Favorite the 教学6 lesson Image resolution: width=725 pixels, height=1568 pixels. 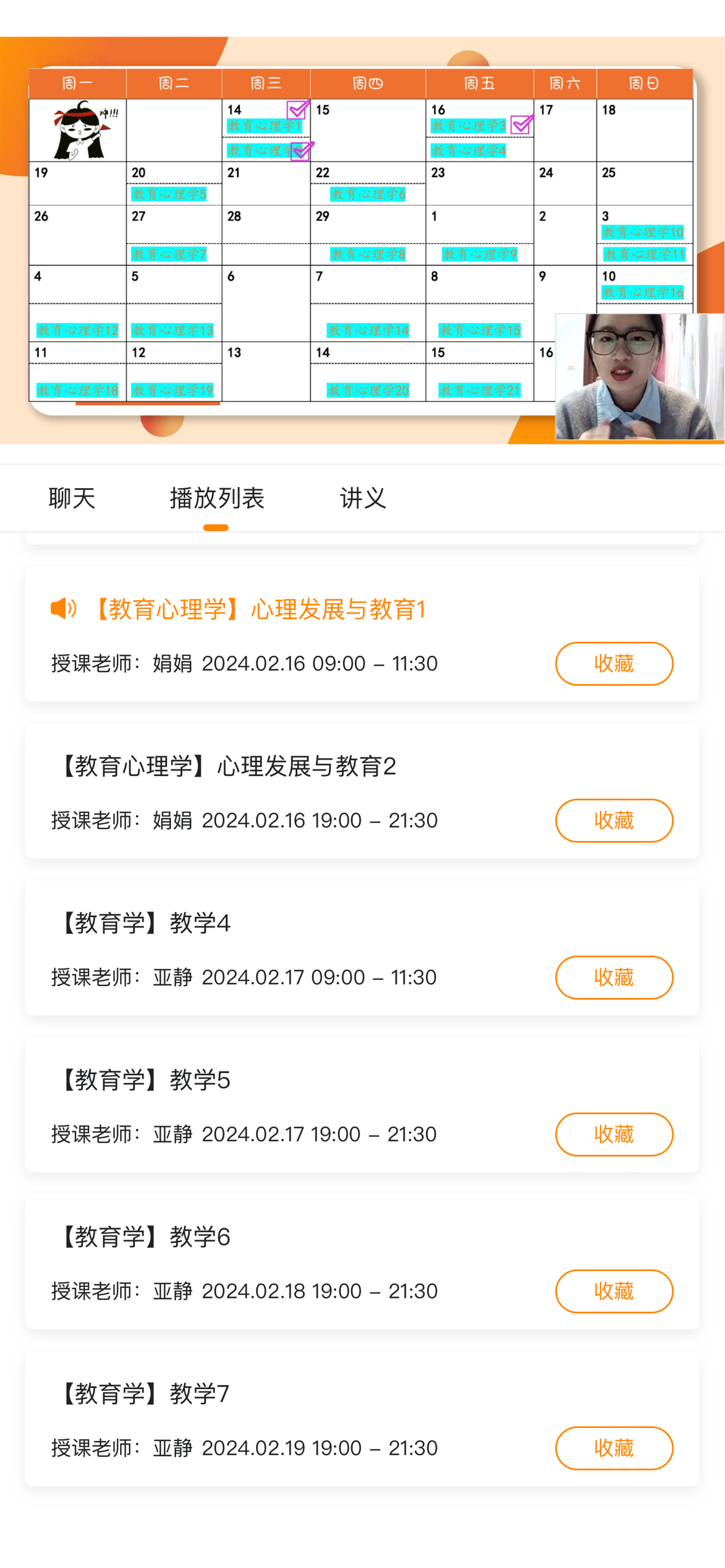614,1291
